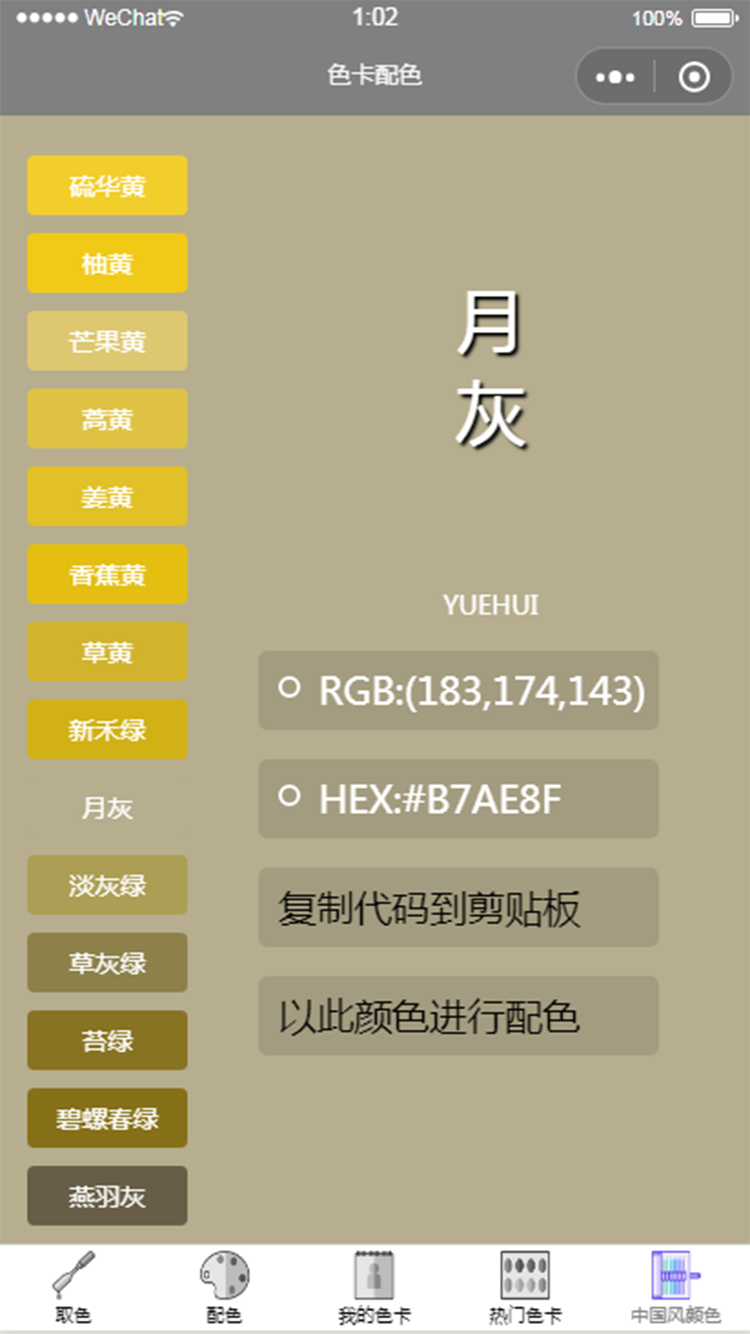
Task: Open the 配色 tab
Action: click(224, 1288)
